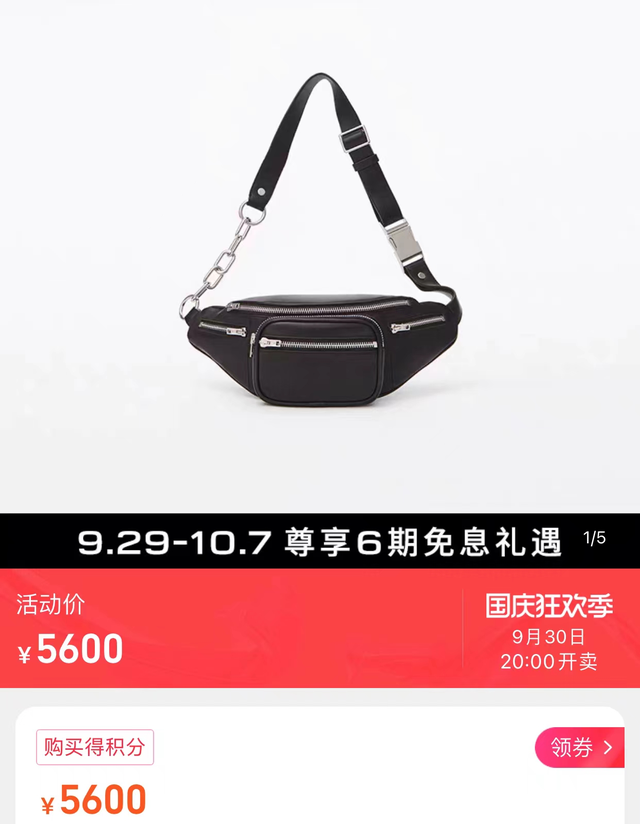Tap the 领券 coupon button
The width and height of the screenshot is (640, 824).
pyautogui.click(x=581, y=748)
